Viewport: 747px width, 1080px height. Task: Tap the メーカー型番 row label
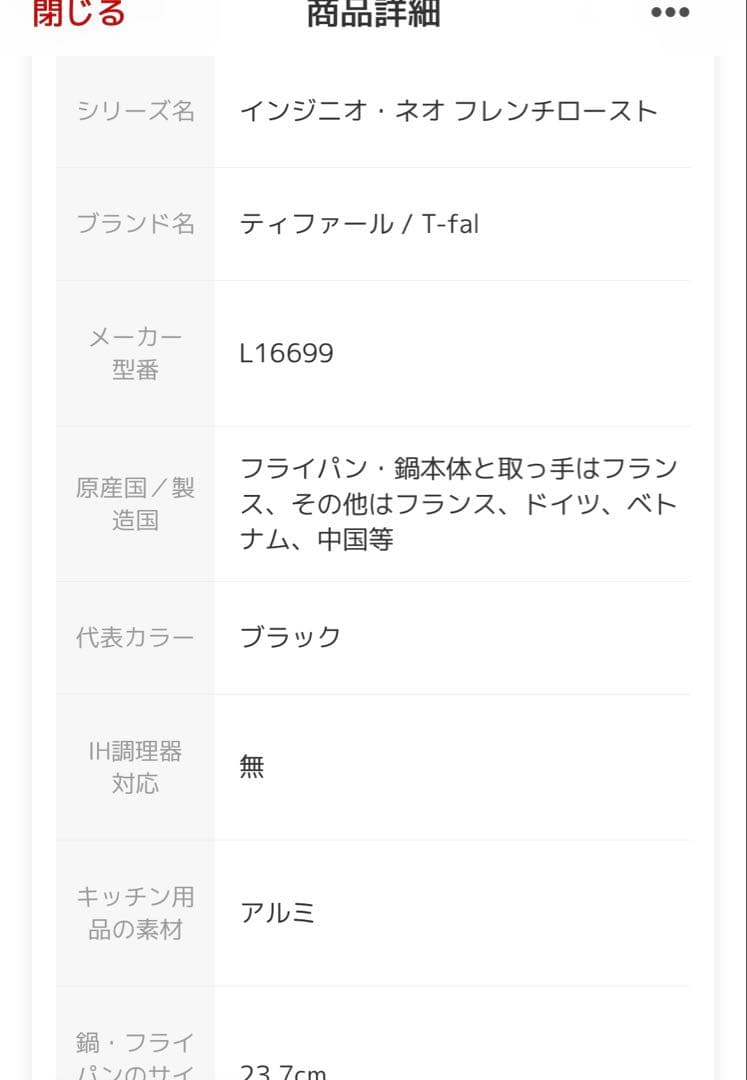(x=135, y=352)
